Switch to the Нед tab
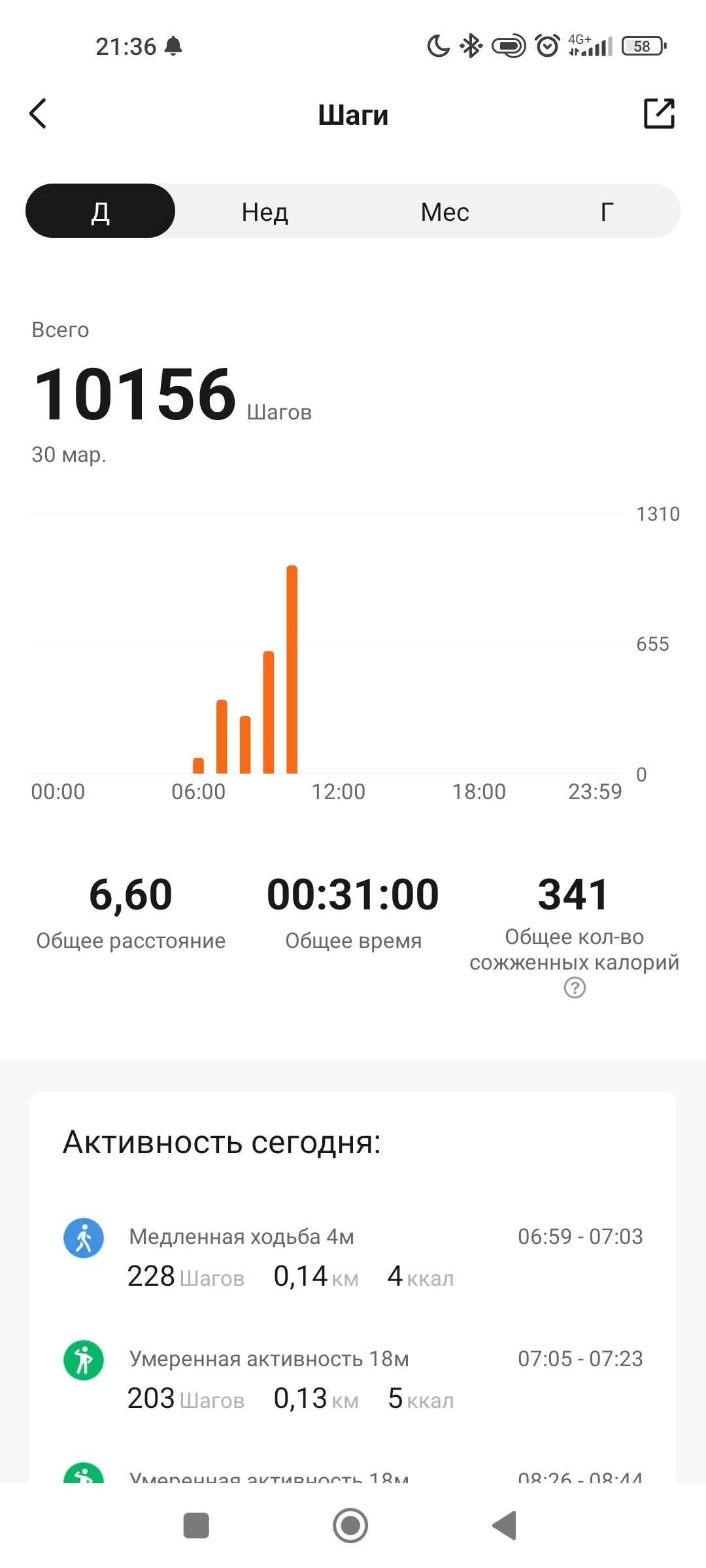Image resolution: width=706 pixels, height=1568 pixels. (265, 211)
